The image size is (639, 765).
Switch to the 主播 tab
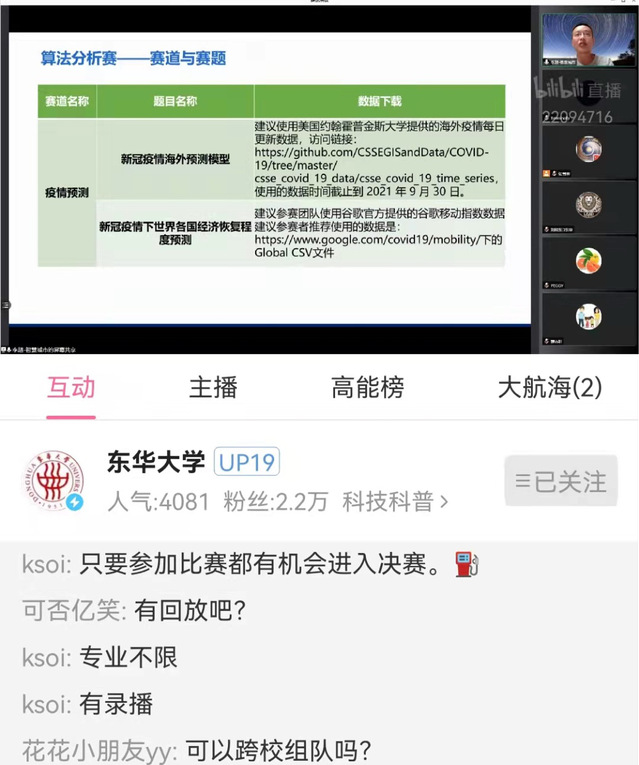tap(213, 387)
